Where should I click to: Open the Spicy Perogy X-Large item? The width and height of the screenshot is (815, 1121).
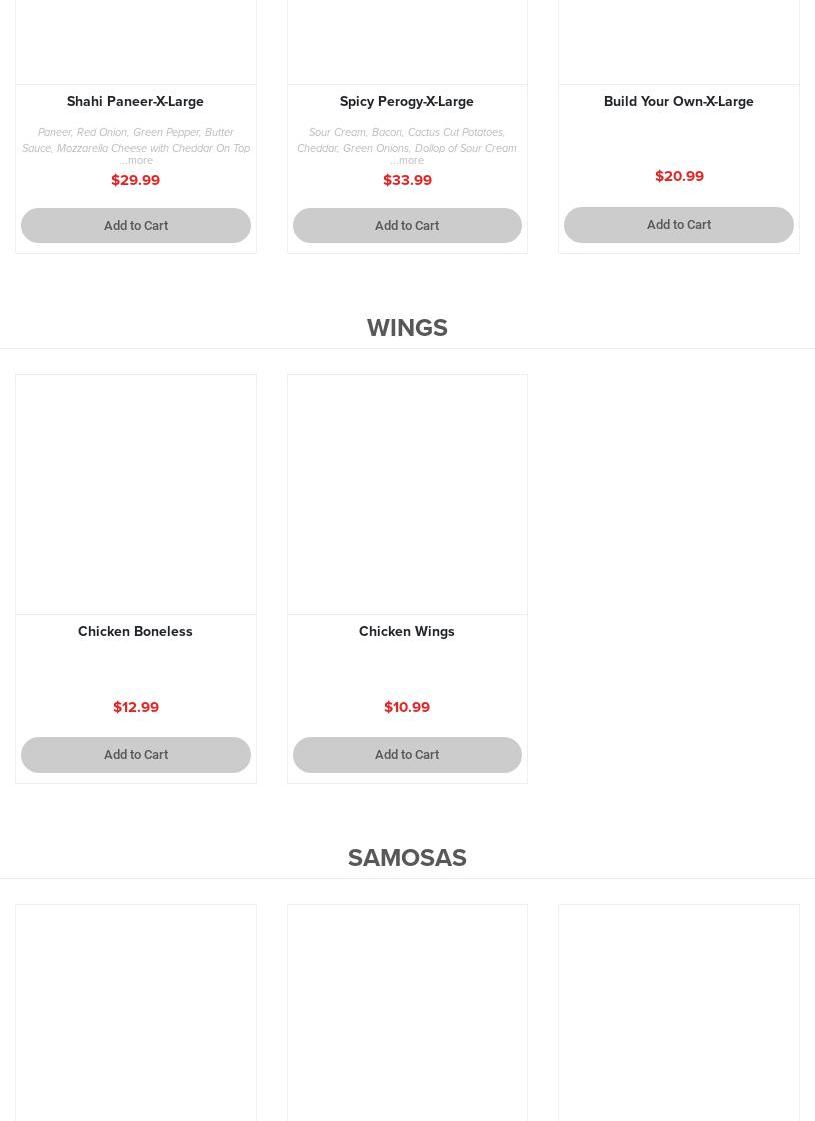(406, 101)
